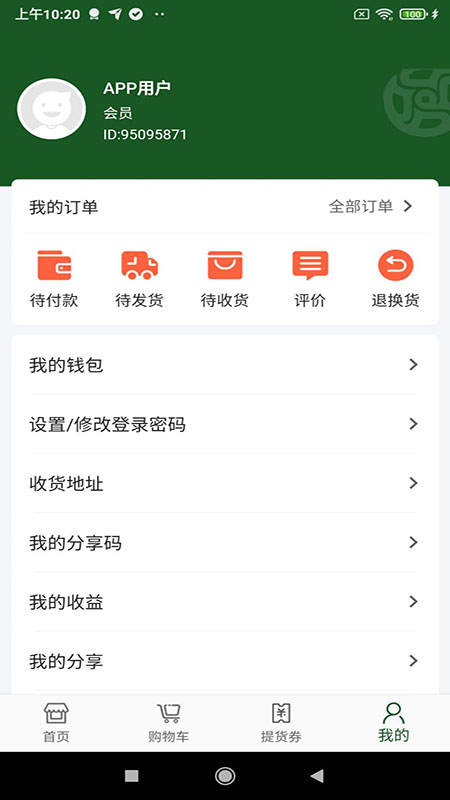Open the 待付款 pending payment orders
This screenshot has width=450, height=800.
tap(54, 279)
